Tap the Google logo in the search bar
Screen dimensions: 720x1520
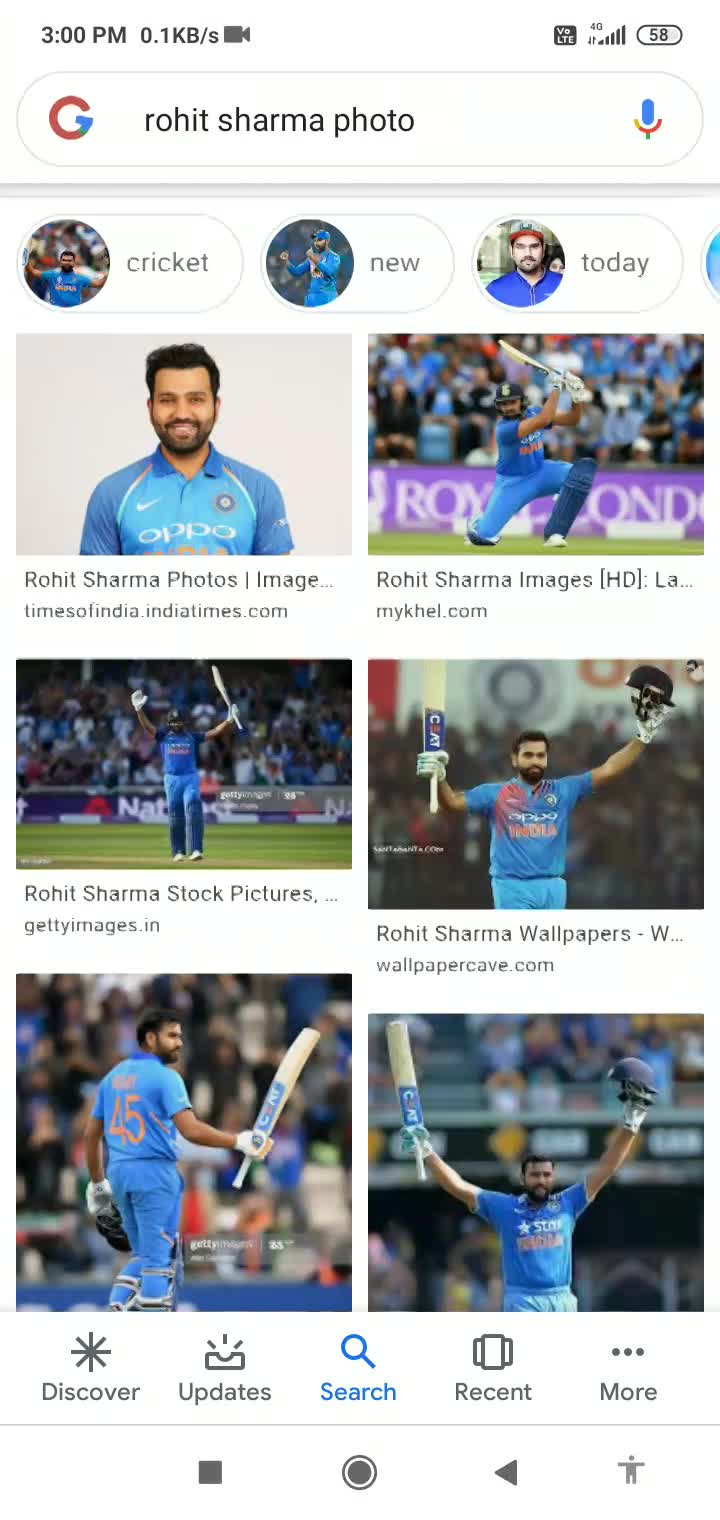click(71, 120)
